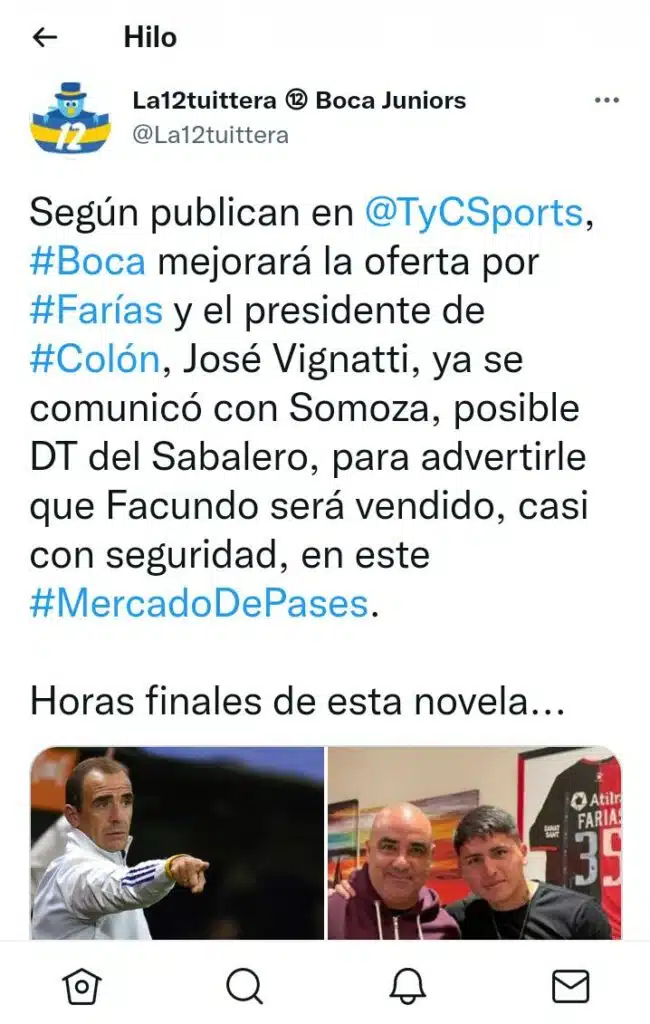Open the tweet's three-dot overflow menu
650x1024 pixels.
pyautogui.click(x=606, y=100)
